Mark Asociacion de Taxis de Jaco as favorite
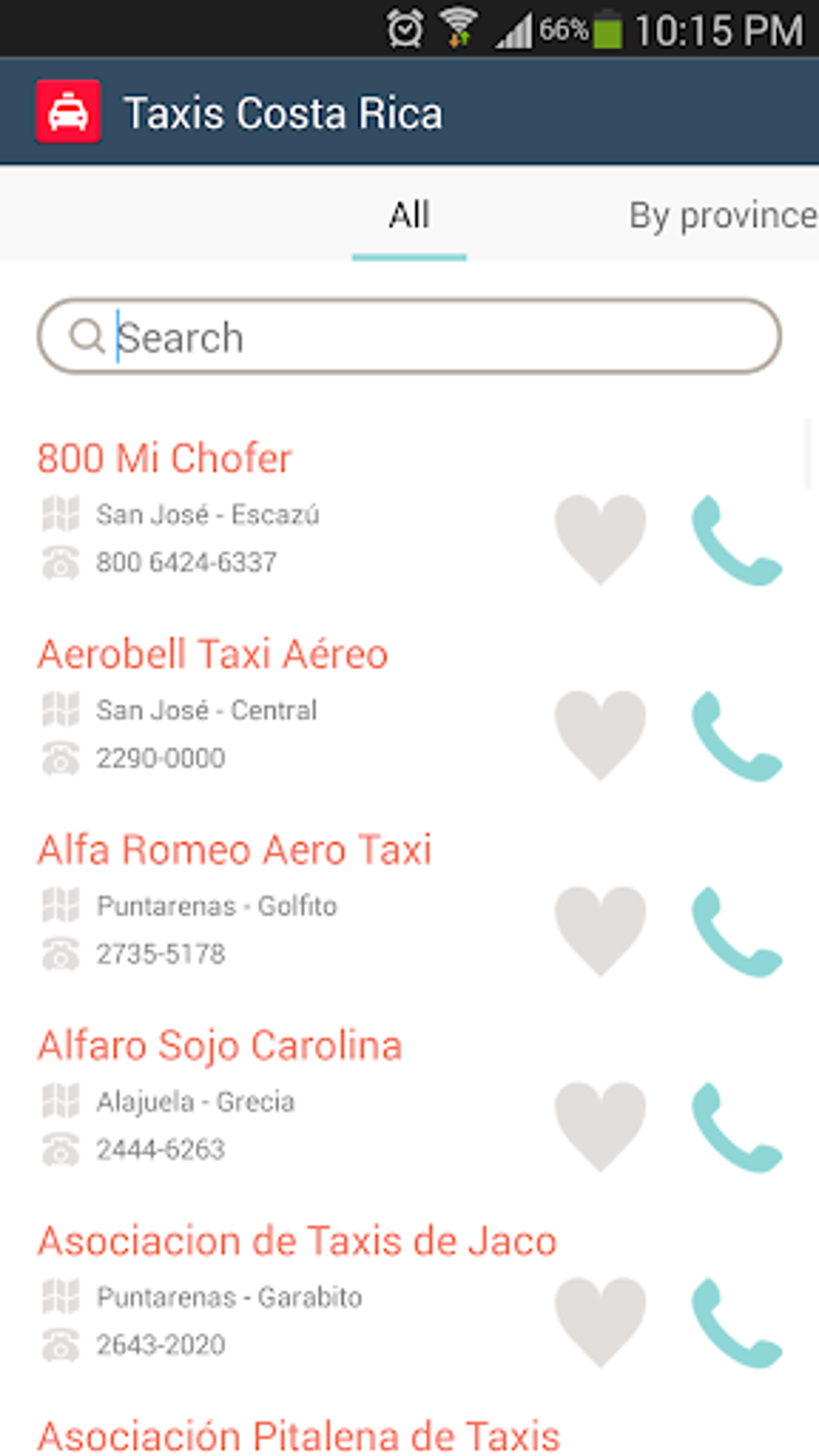 [601, 1322]
